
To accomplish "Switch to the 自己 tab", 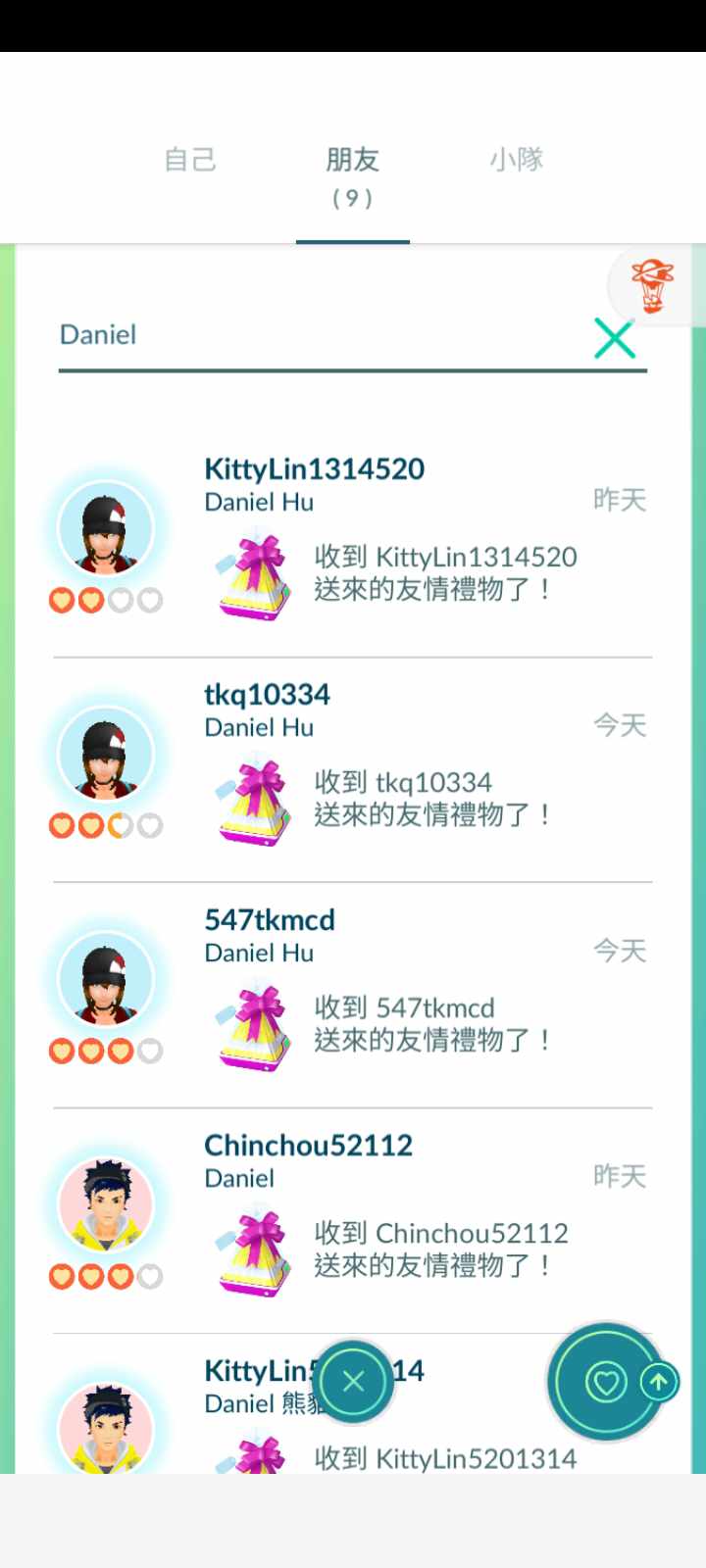I will click(x=190, y=160).
